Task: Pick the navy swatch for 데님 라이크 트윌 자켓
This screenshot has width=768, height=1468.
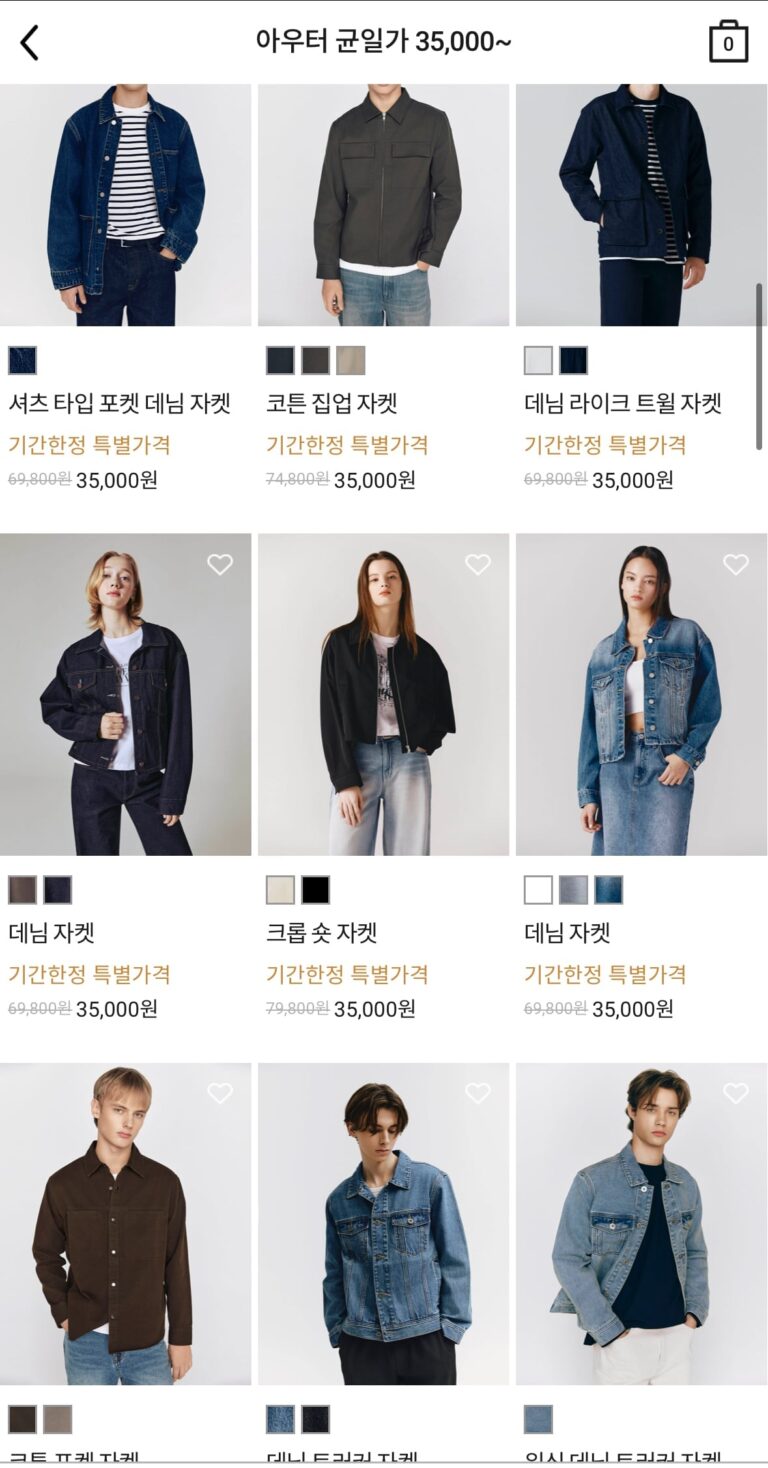Action: tap(574, 361)
